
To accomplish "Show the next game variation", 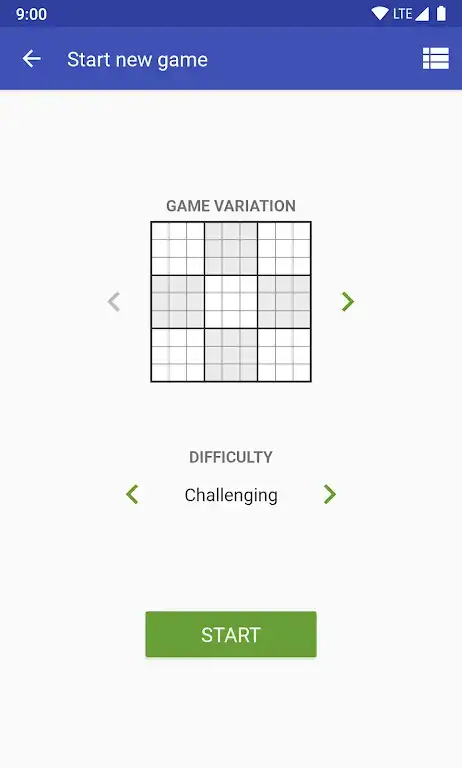I will 347,302.
